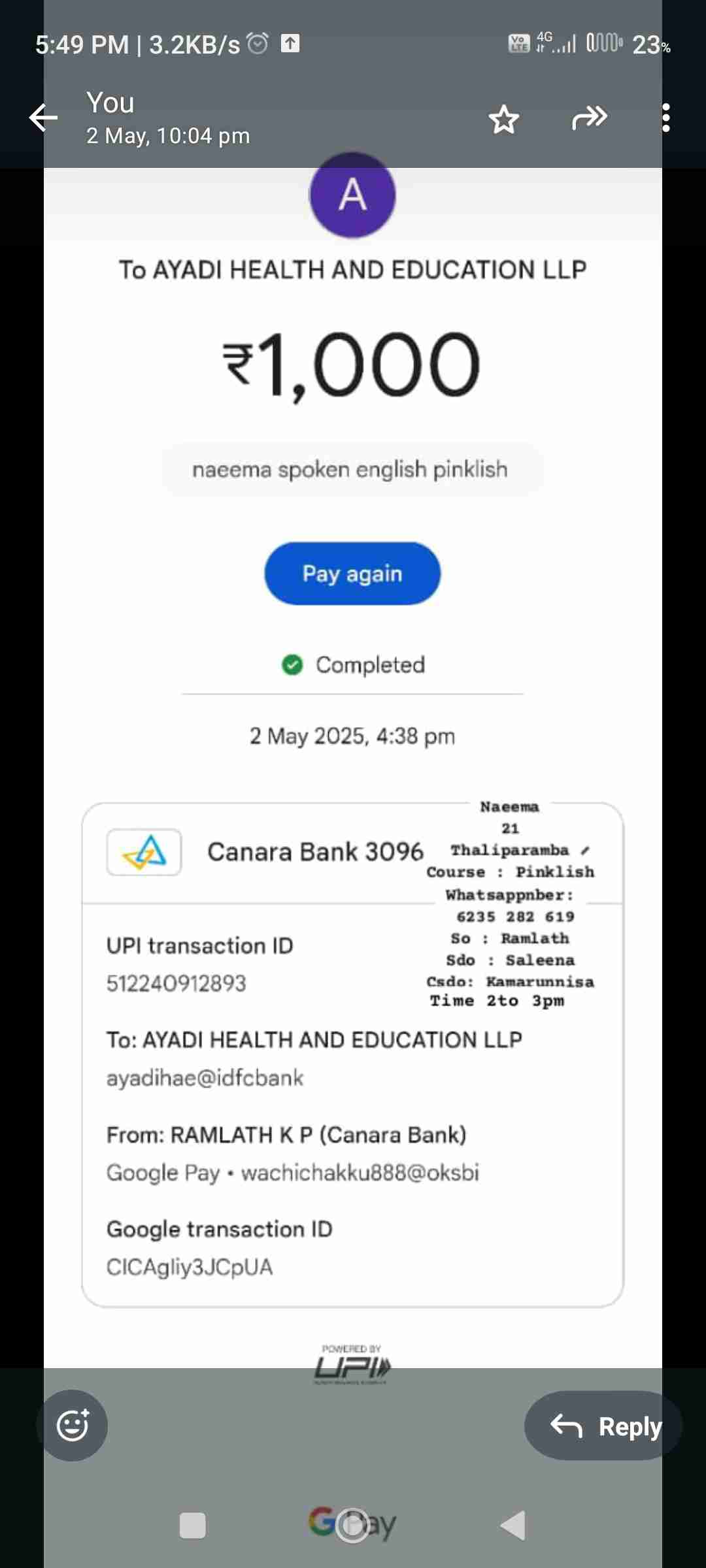Add an emoji reaction
The width and height of the screenshot is (706, 1568).
[x=72, y=1425]
